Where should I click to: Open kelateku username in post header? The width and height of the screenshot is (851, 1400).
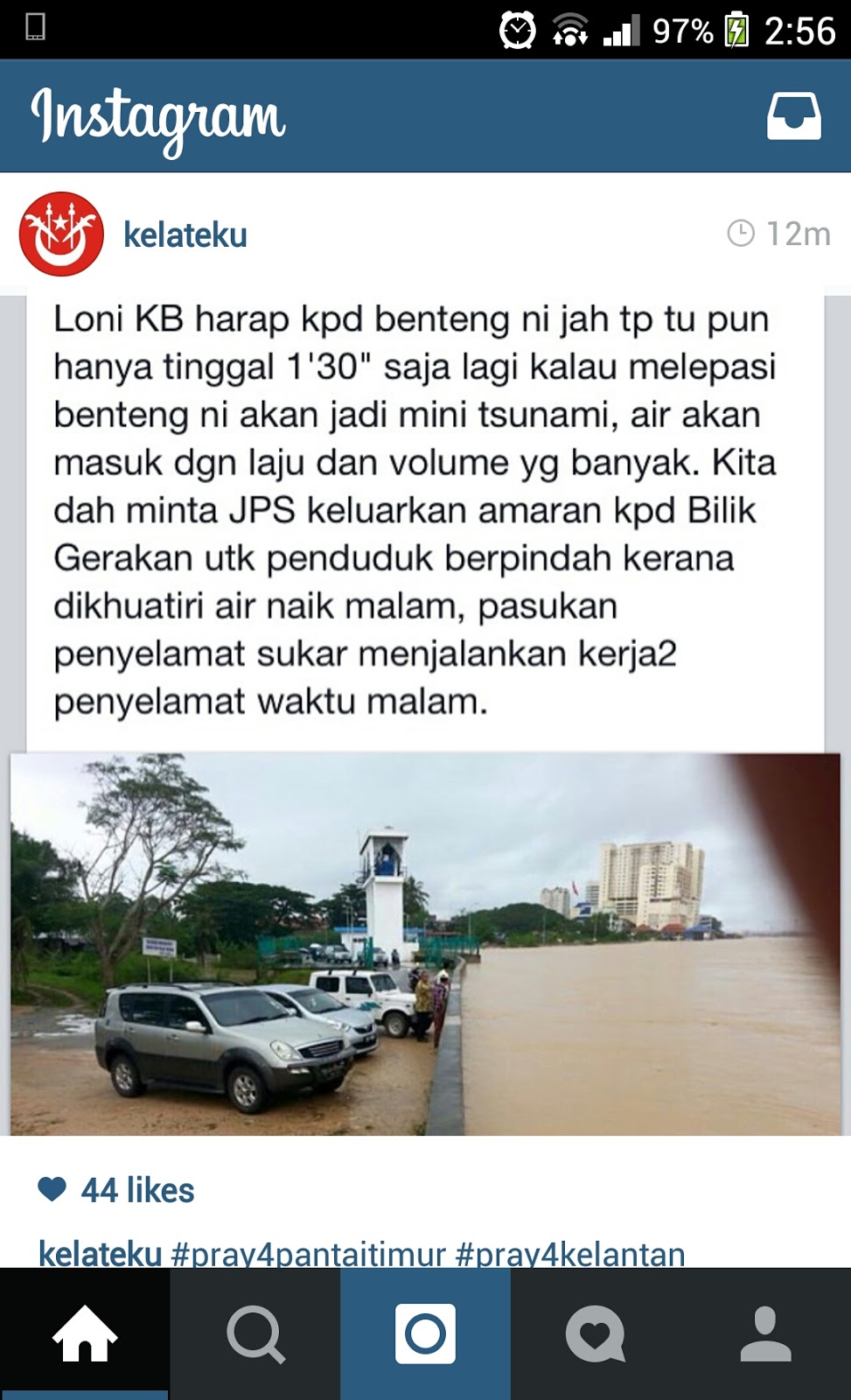point(185,235)
